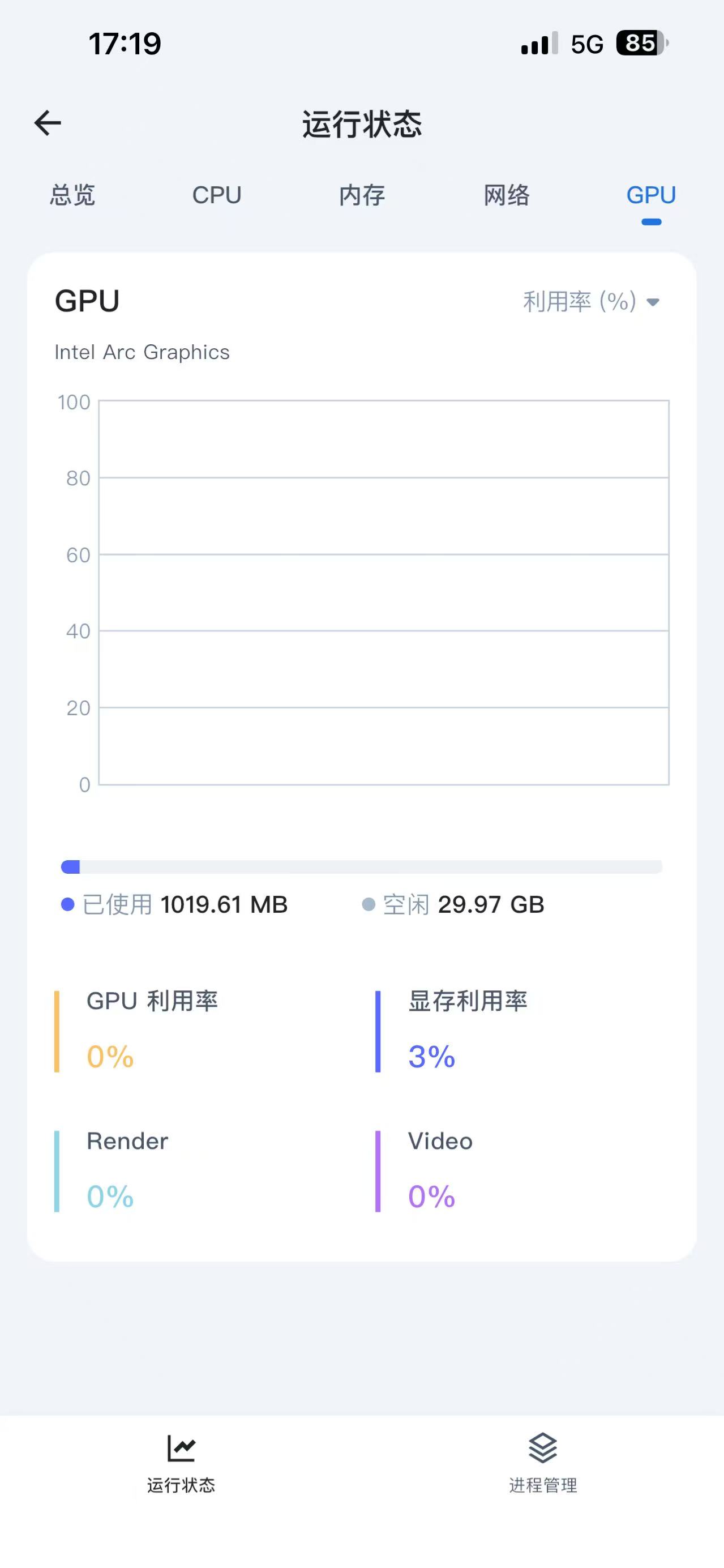Go back using the arrow icon
The height and width of the screenshot is (1568, 724).
click(x=48, y=123)
